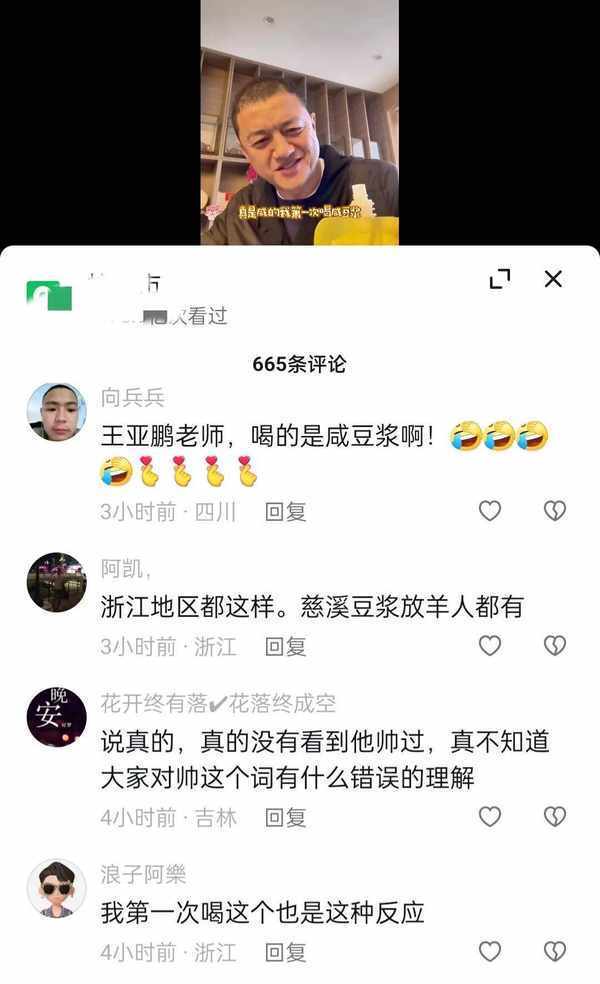
Task: Close the comments panel
Action: click(x=553, y=279)
